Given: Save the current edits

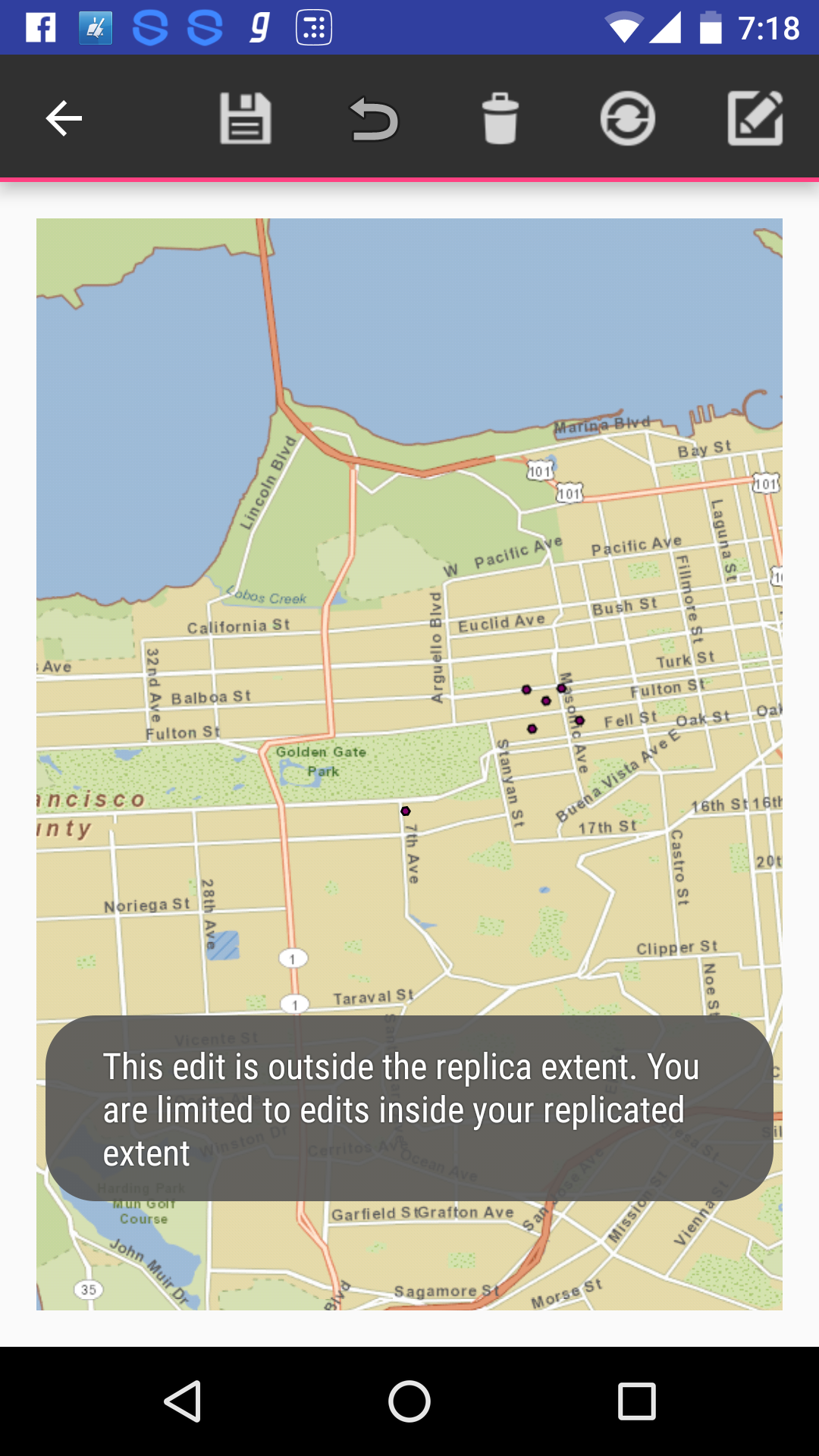Looking at the screenshot, I should coord(246,118).
